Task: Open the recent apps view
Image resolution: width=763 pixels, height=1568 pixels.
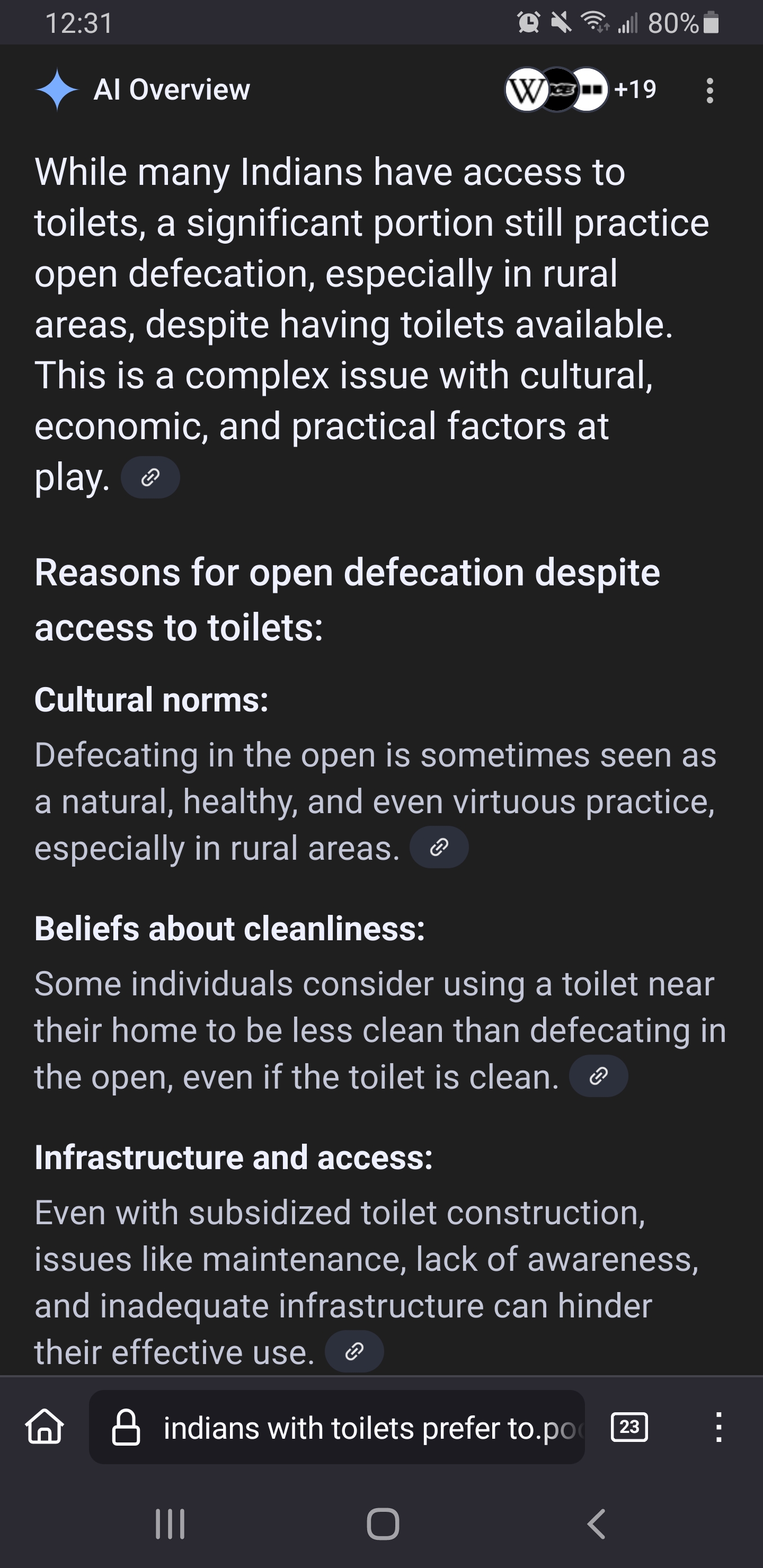Action: click(x=170, y=1524)
